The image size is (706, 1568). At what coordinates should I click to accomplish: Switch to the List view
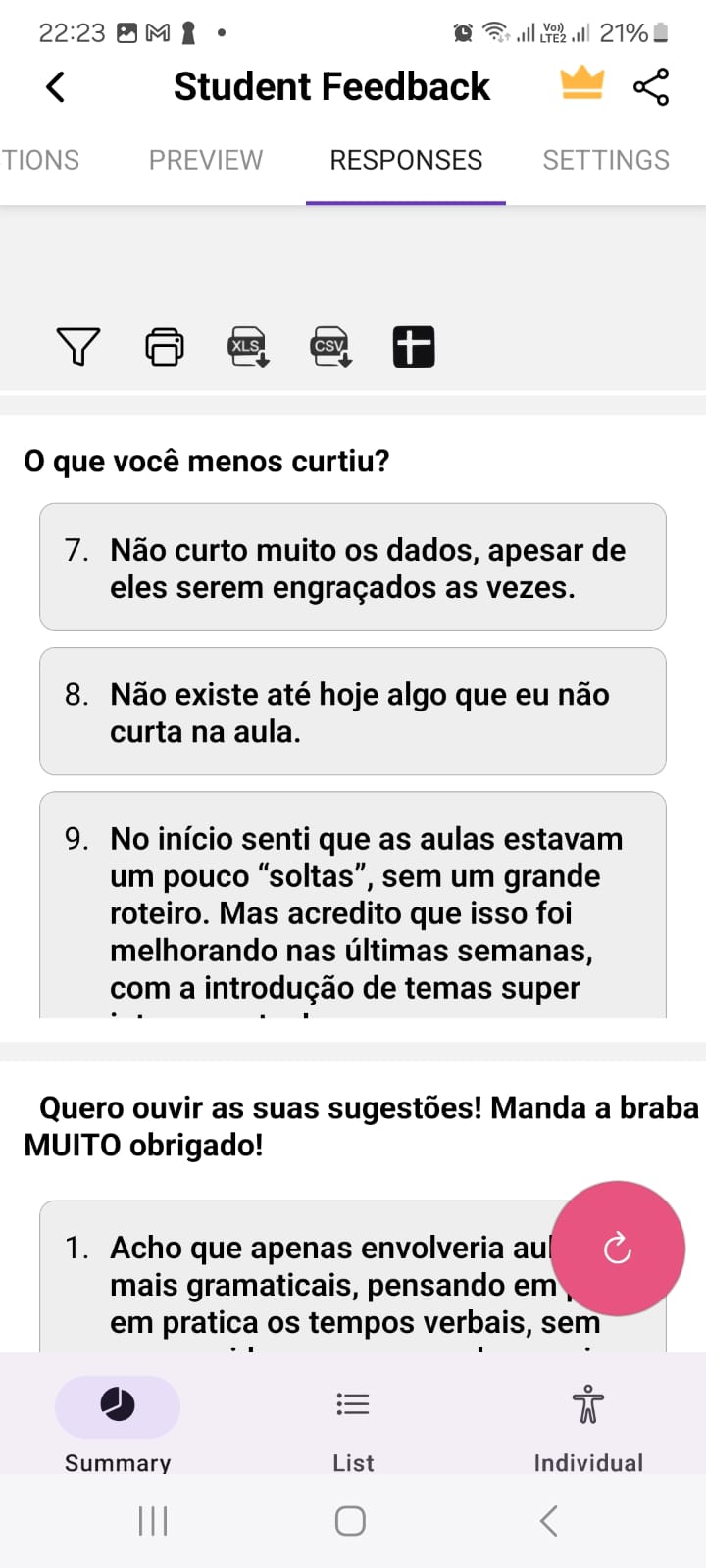click(353, 1421)
